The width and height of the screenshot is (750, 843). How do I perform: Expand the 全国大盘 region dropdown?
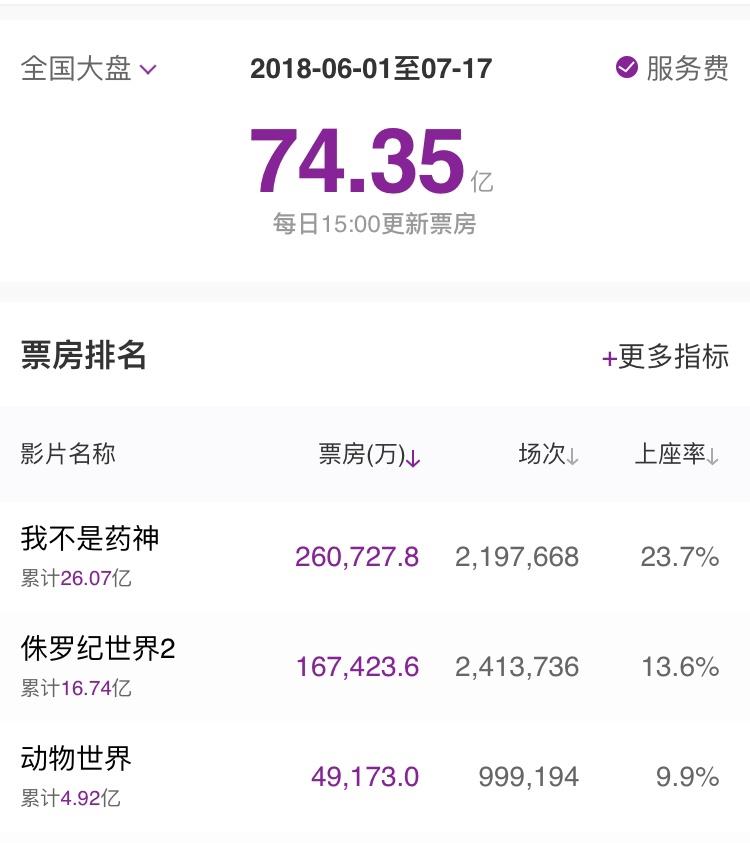click(90, 69)
